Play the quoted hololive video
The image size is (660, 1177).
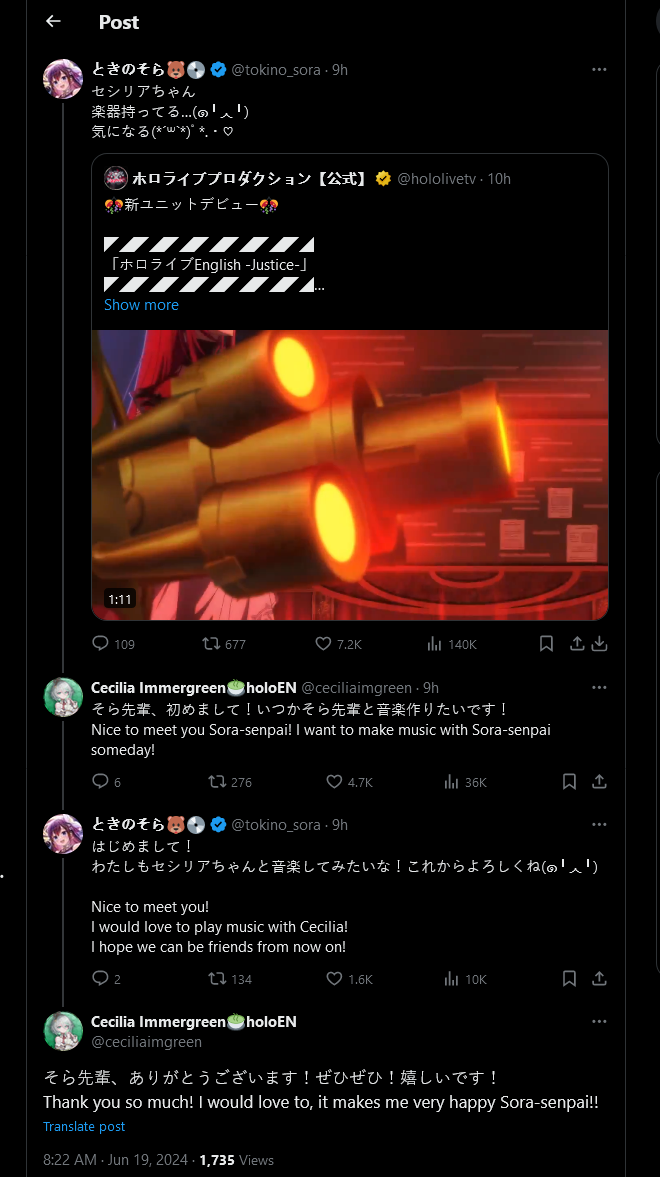click(x=350, y=475)
